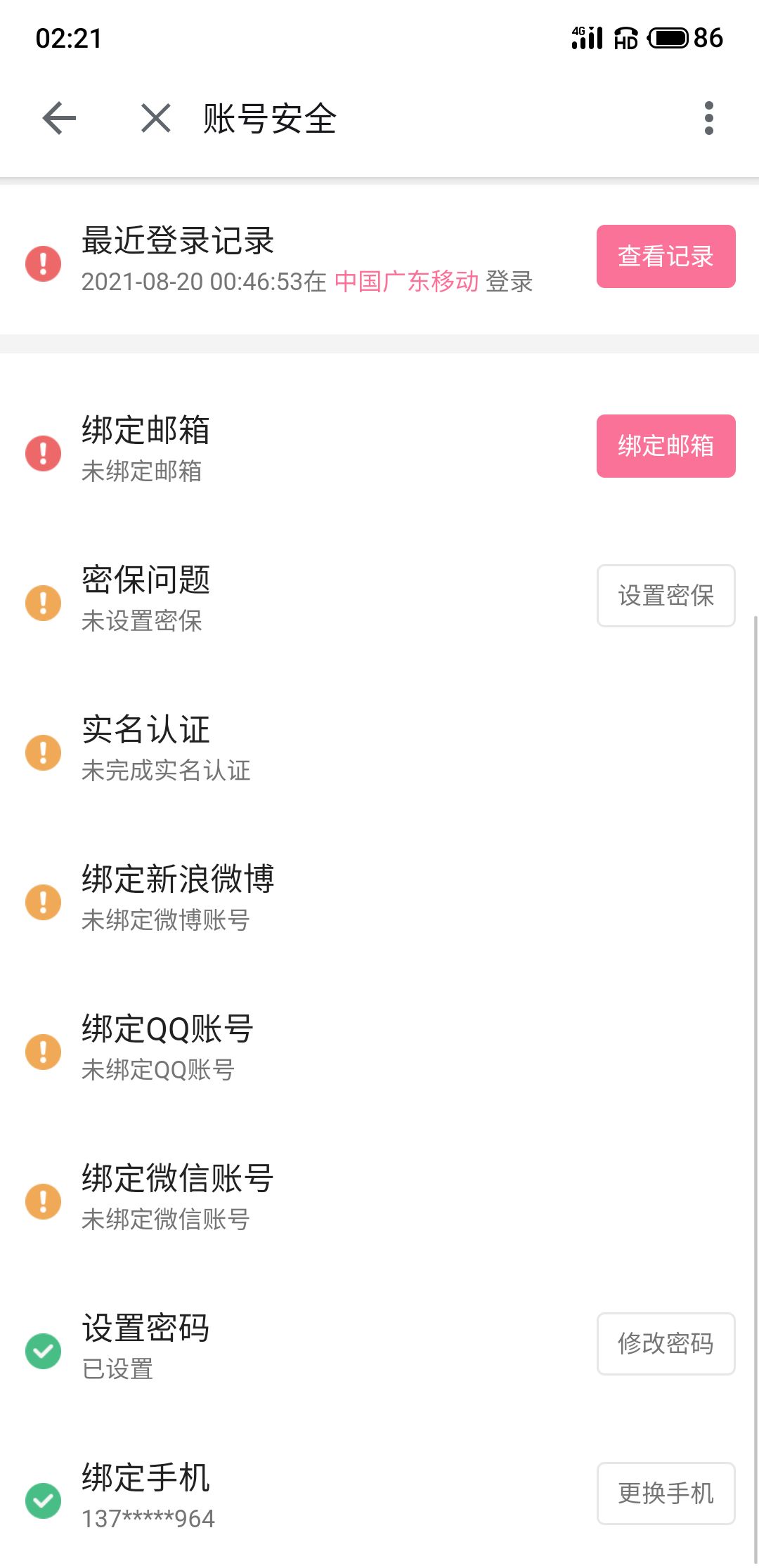Screen dimensions: 759x1568
Task: Tap the 绑定邮箱 button
Action: pos(666,446)
